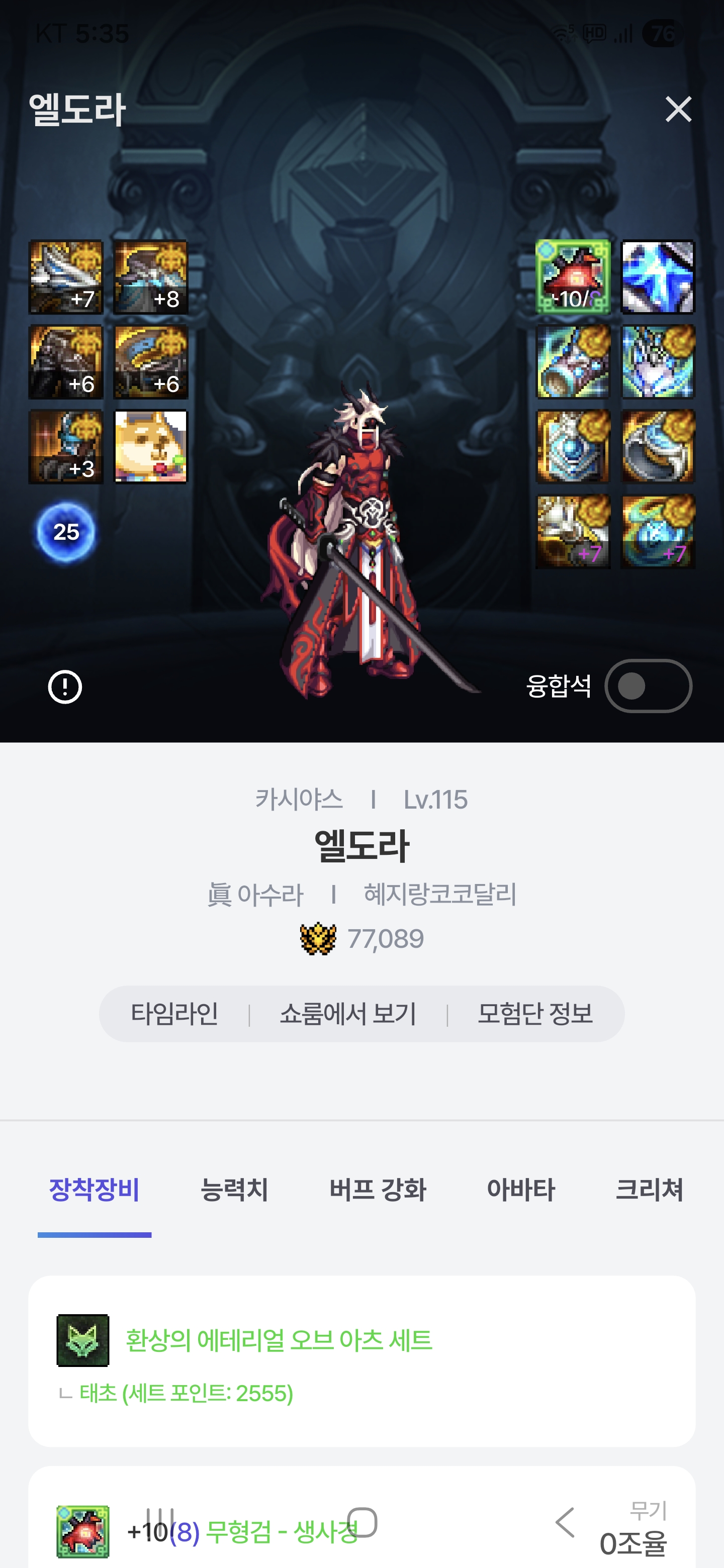The height and width of the screenshot is (1568, 724).
Task: Switch to the 능력치 tab
Action: 234,1190
